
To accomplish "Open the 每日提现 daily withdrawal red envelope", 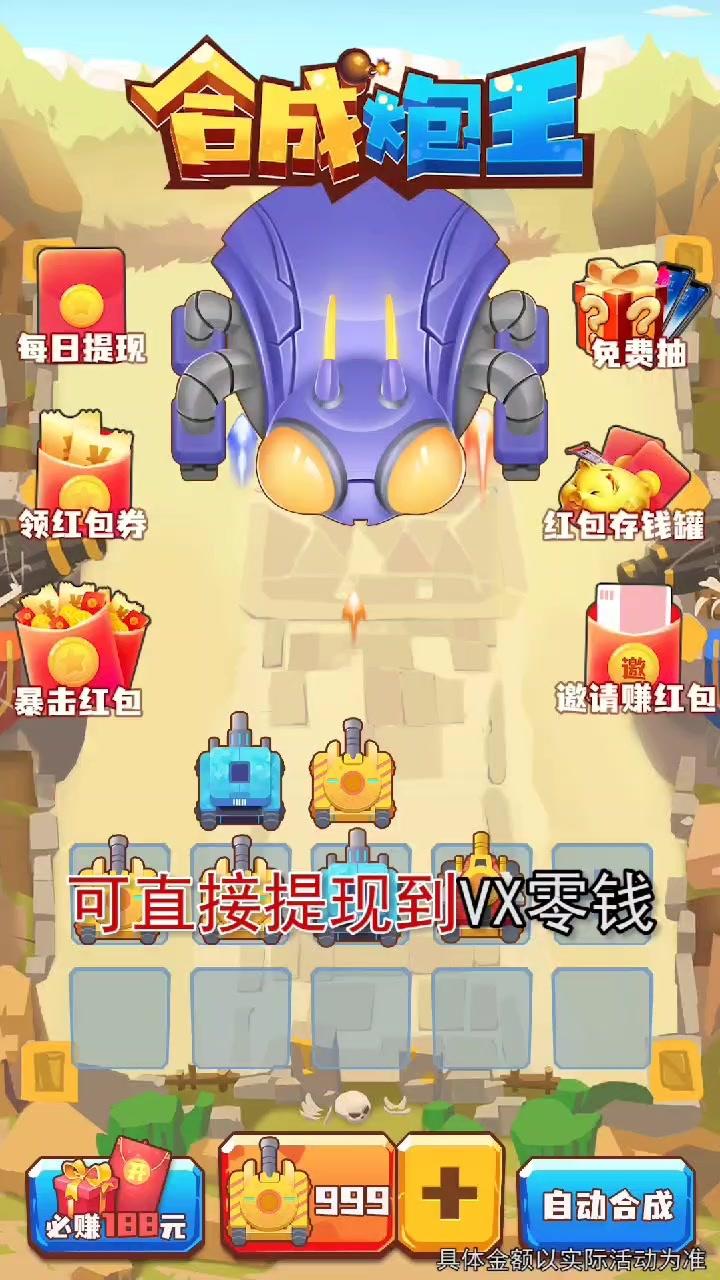I will click(82, 305).
